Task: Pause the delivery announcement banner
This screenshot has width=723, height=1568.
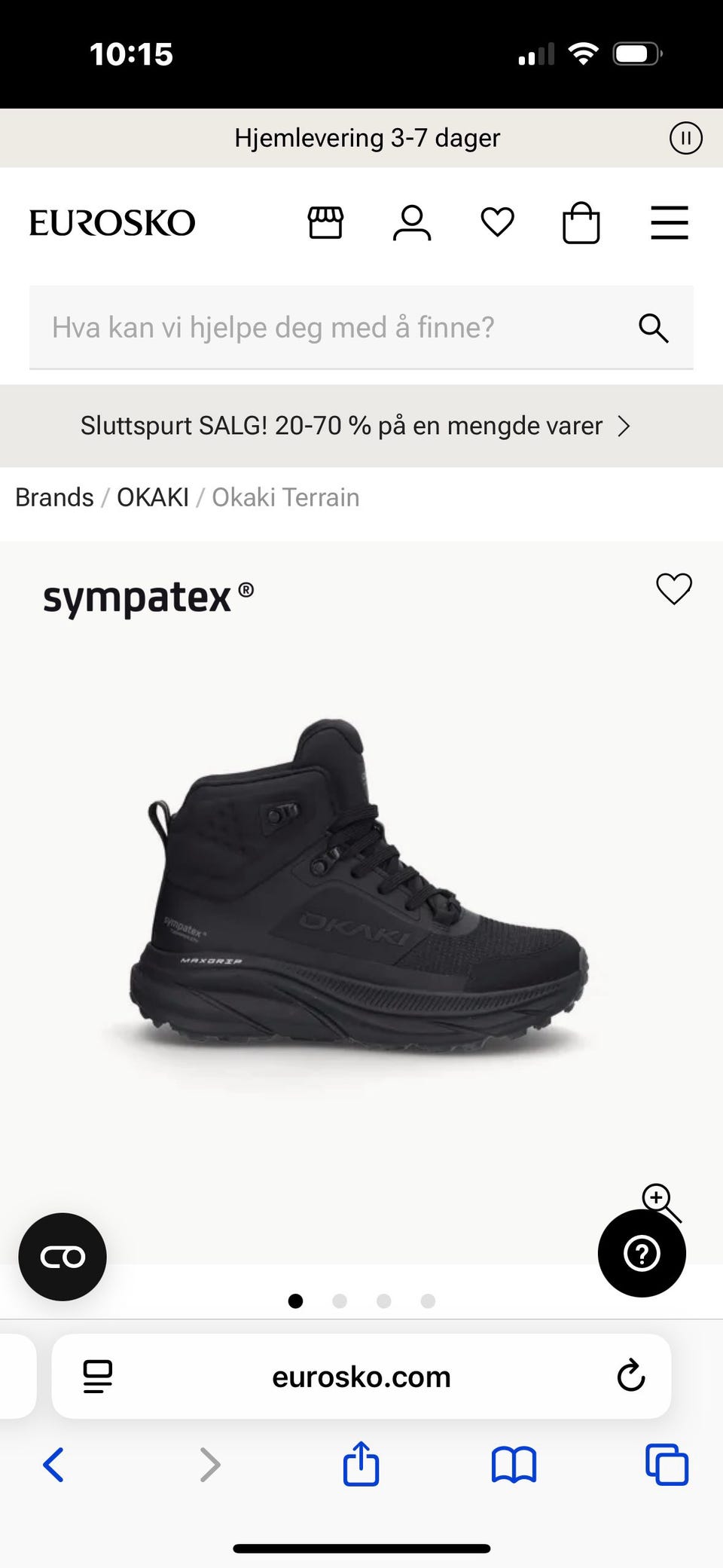Action: pyautogui.click(x=685, y=139)
